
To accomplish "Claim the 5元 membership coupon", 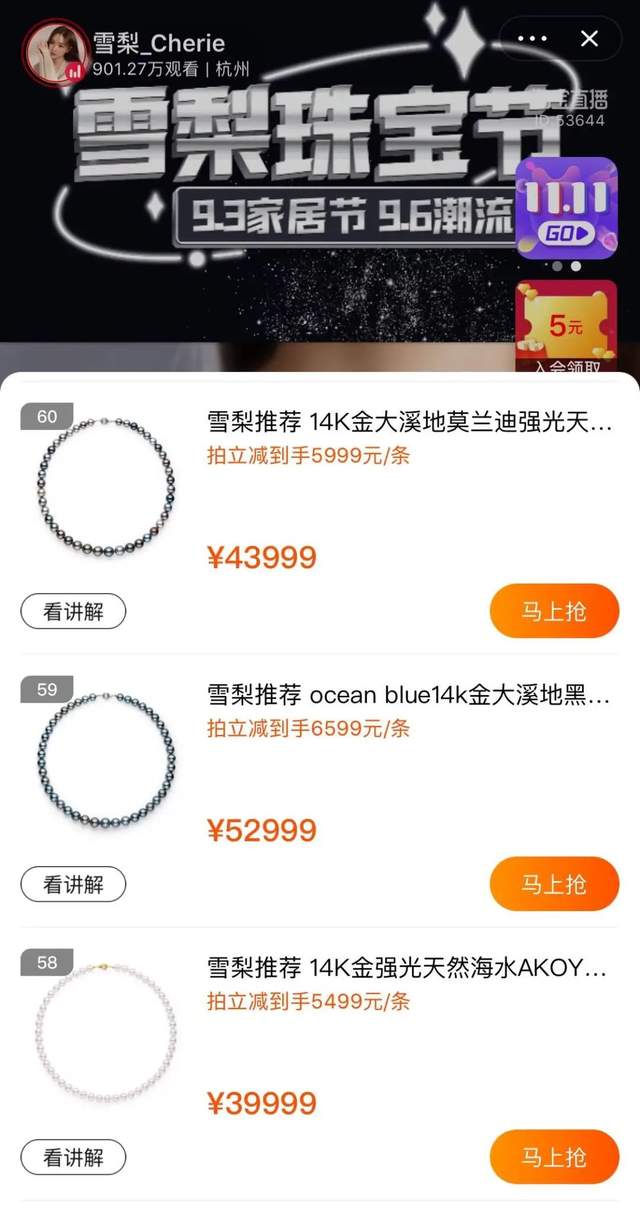I will click(566, 327).
